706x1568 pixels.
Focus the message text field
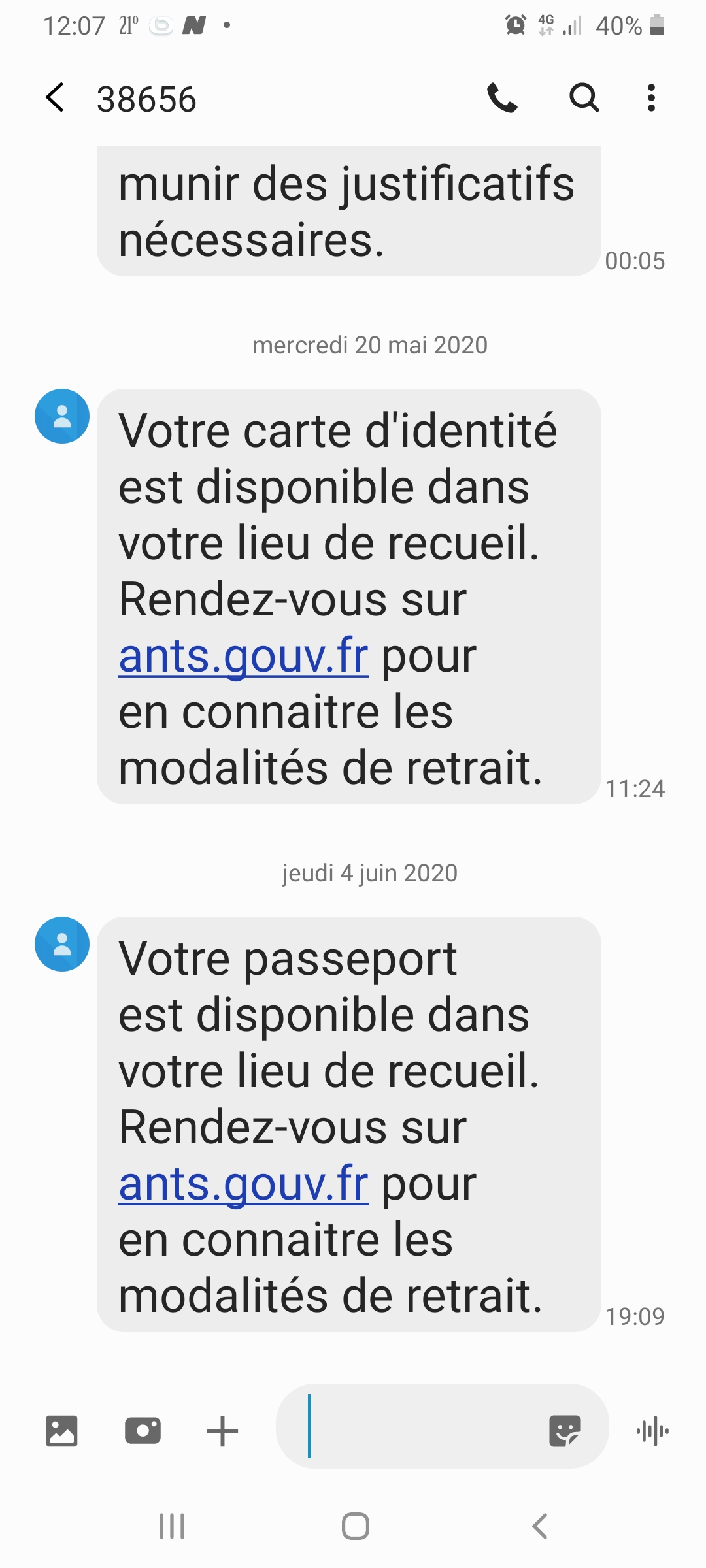click(x=418, y=1426)
